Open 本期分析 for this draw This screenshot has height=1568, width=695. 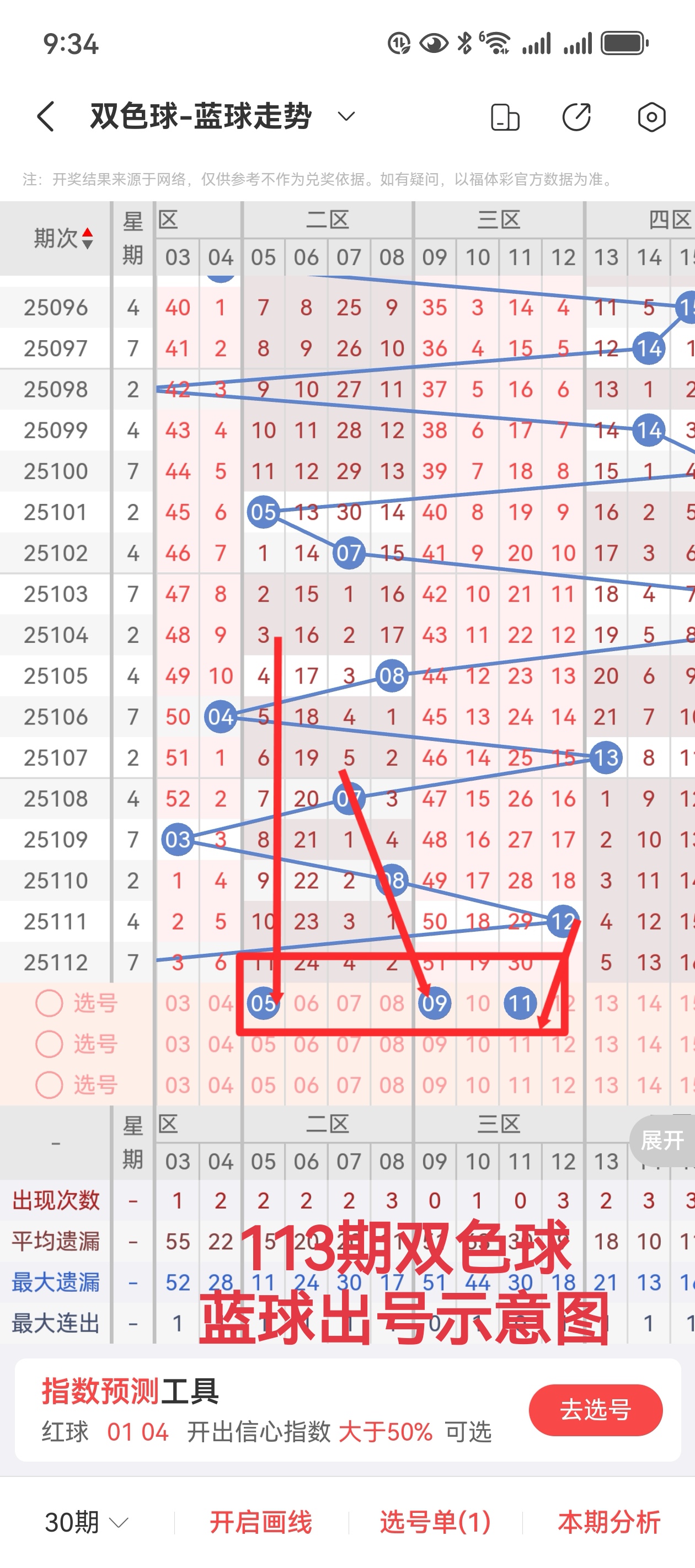(608, 1522)
